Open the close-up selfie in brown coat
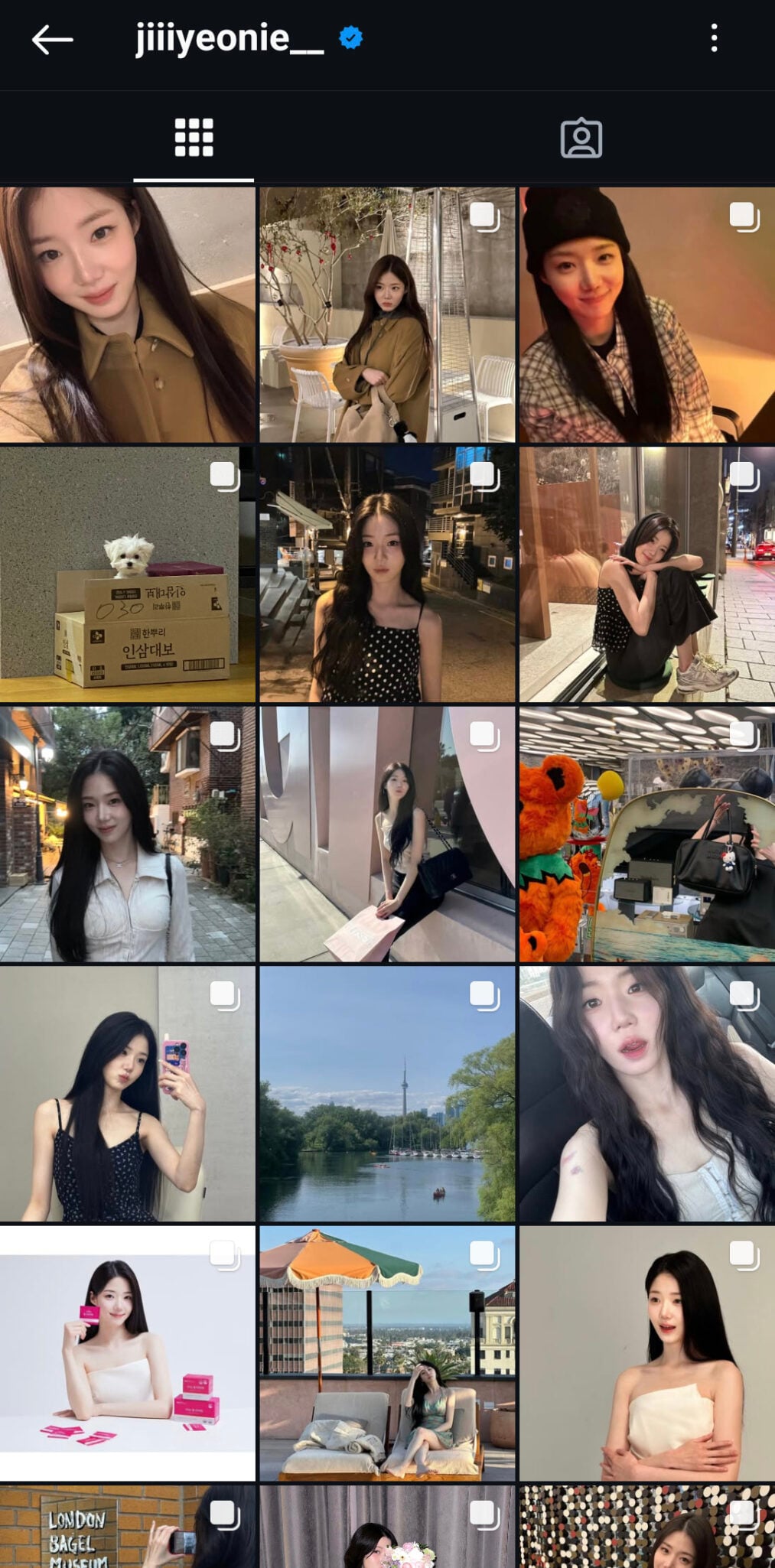 pyautogui.click(x=127, y=314)
